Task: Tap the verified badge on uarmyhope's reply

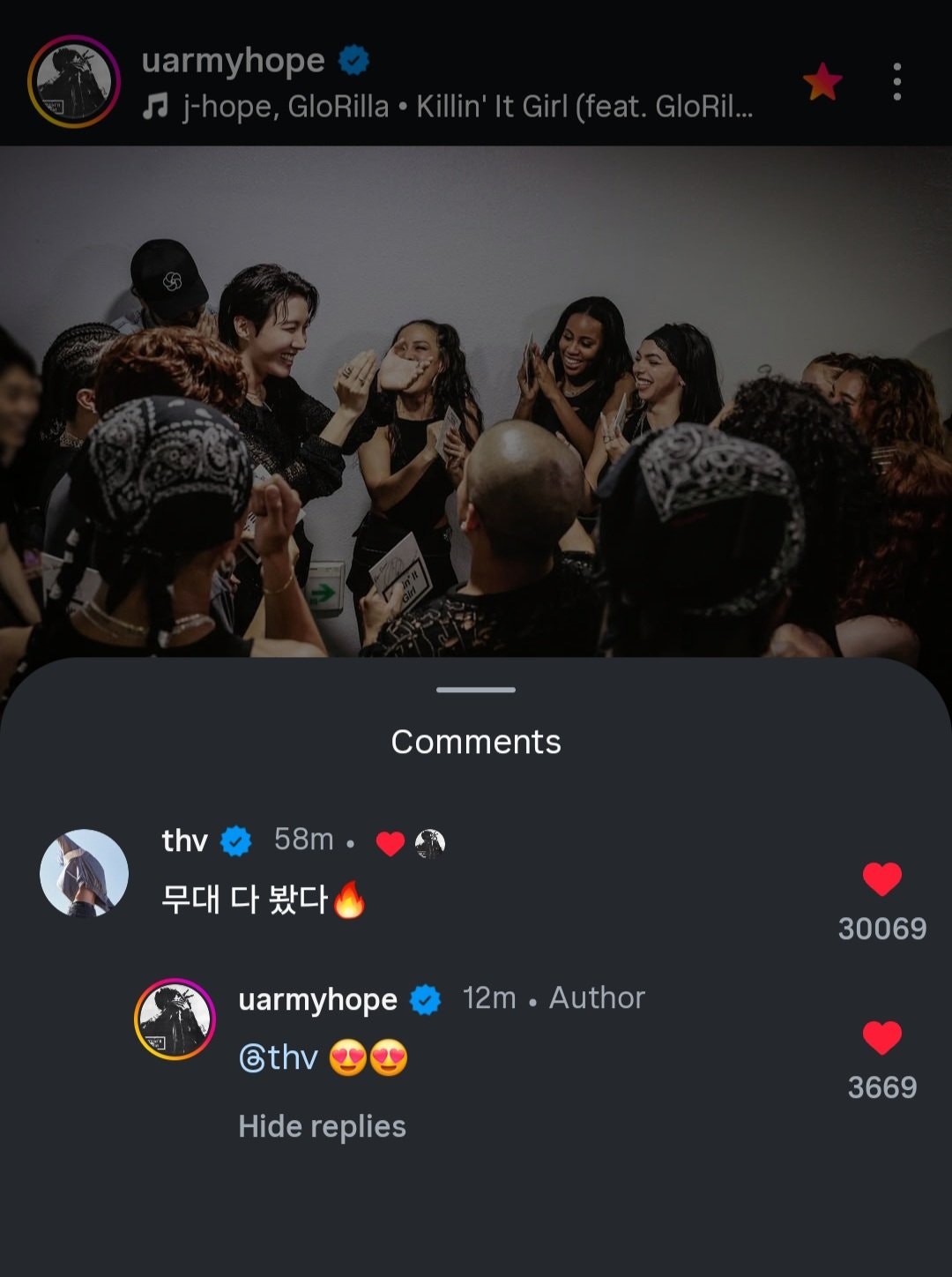Action: 426,998
